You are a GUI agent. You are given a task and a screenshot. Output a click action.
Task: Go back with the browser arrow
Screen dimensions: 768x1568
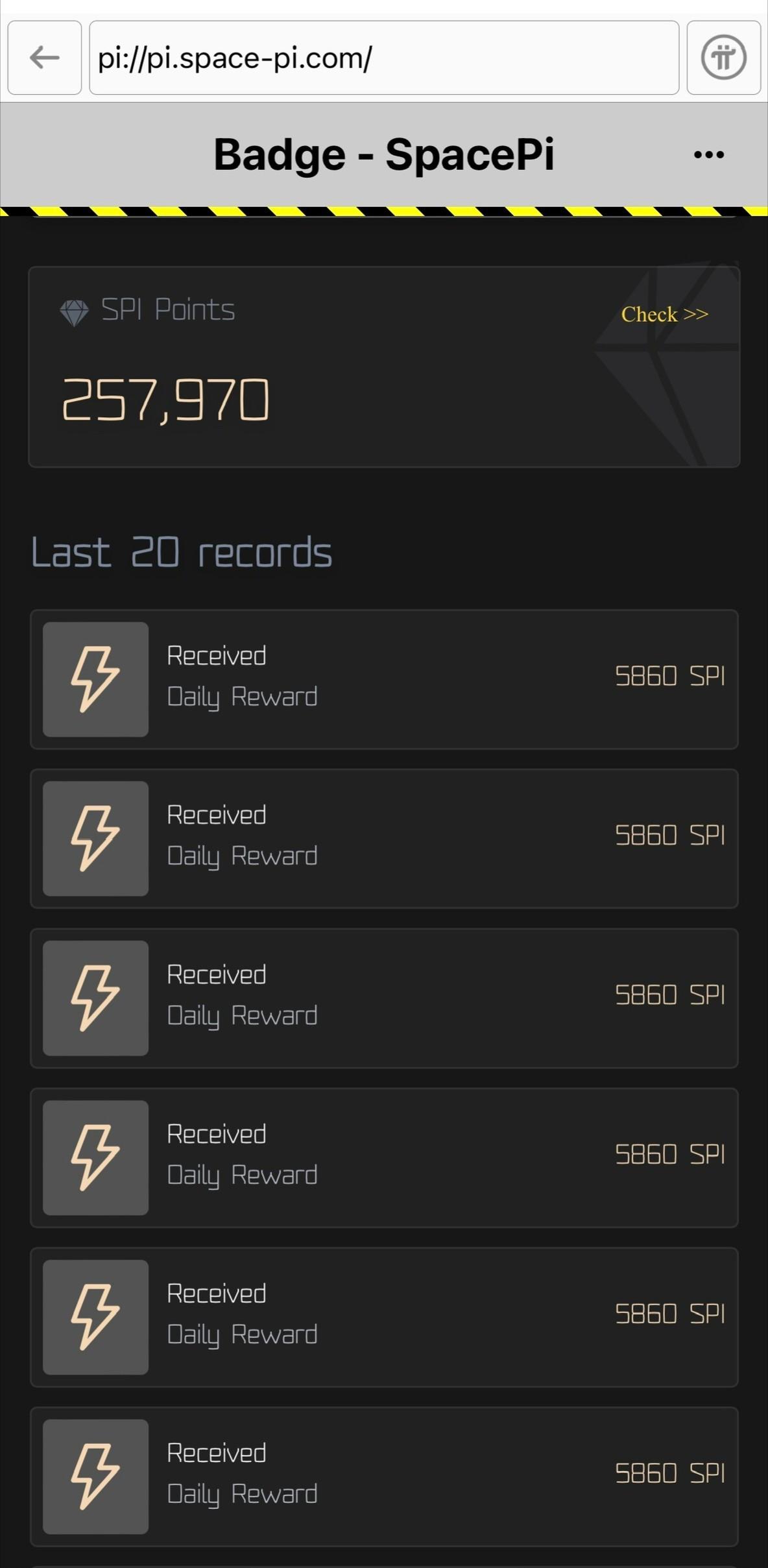click(x=44, y=58)
